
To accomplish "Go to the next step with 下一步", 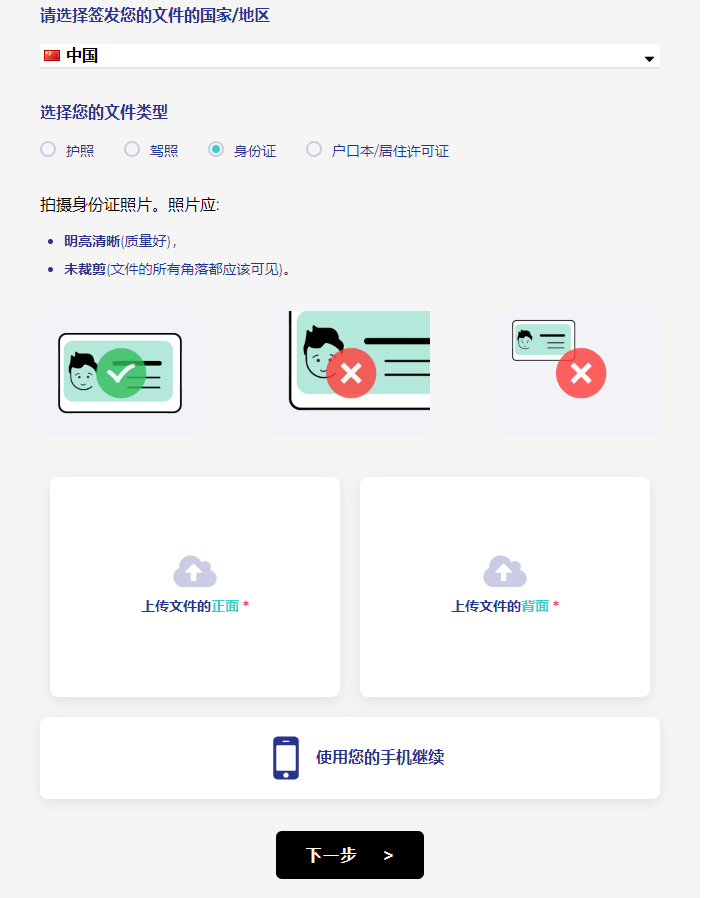I will pos(349,855).
